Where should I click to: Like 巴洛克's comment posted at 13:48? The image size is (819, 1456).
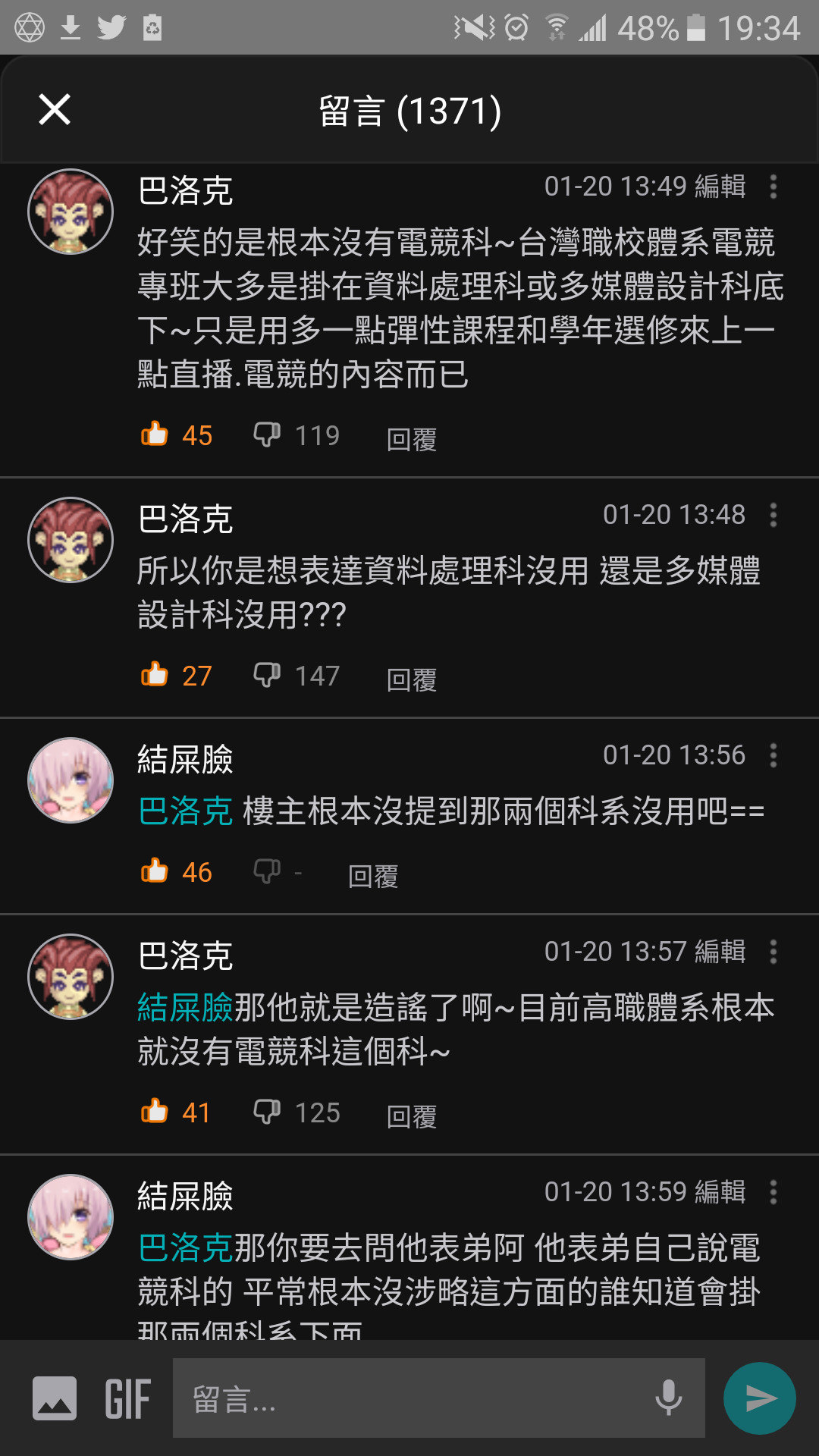pyautogui.click(x=155, y=675)
